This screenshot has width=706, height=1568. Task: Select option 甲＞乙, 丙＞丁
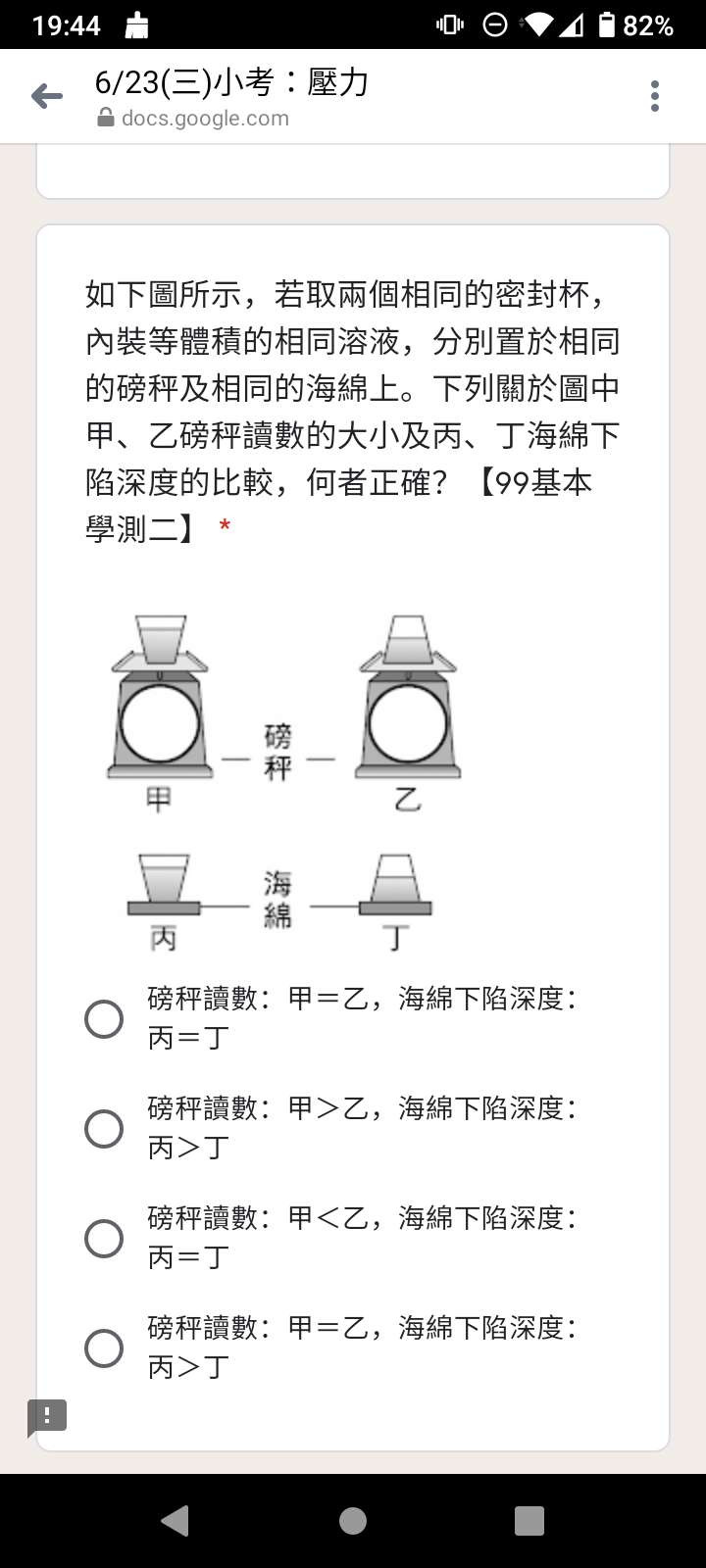[x=104, y=1129]
